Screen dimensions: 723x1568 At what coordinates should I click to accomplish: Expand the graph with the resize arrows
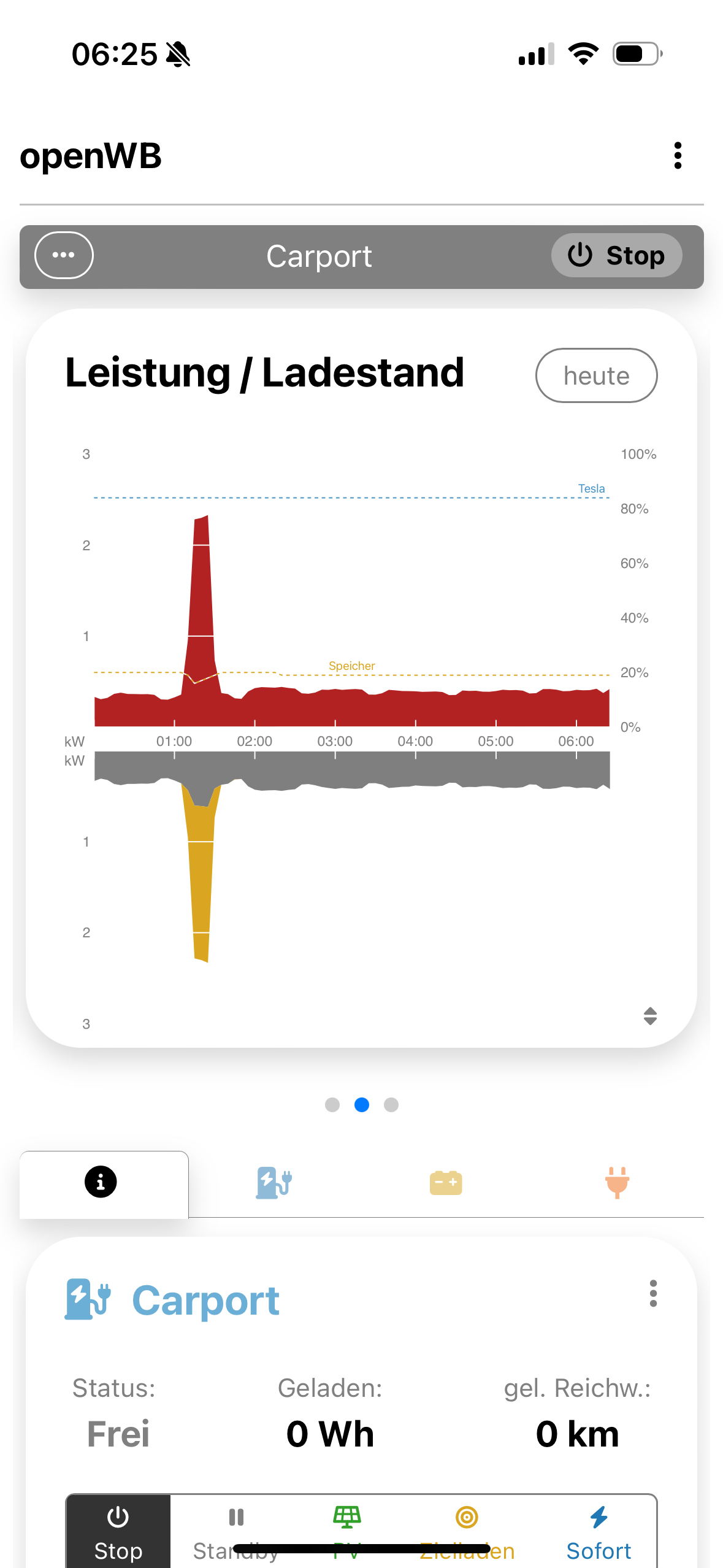tap(650, 1016)
